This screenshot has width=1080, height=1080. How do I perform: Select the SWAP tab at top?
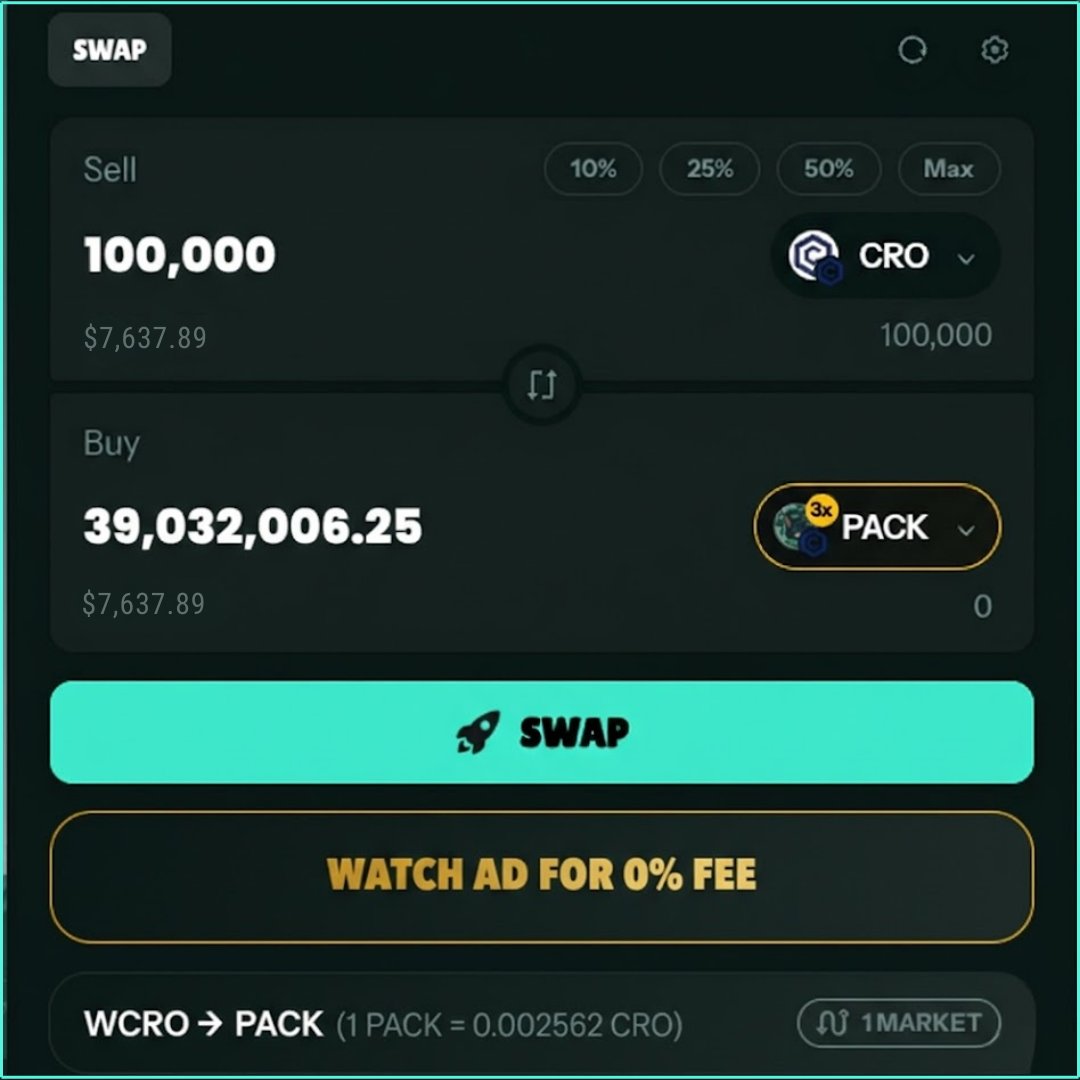[x=110, y=50]
